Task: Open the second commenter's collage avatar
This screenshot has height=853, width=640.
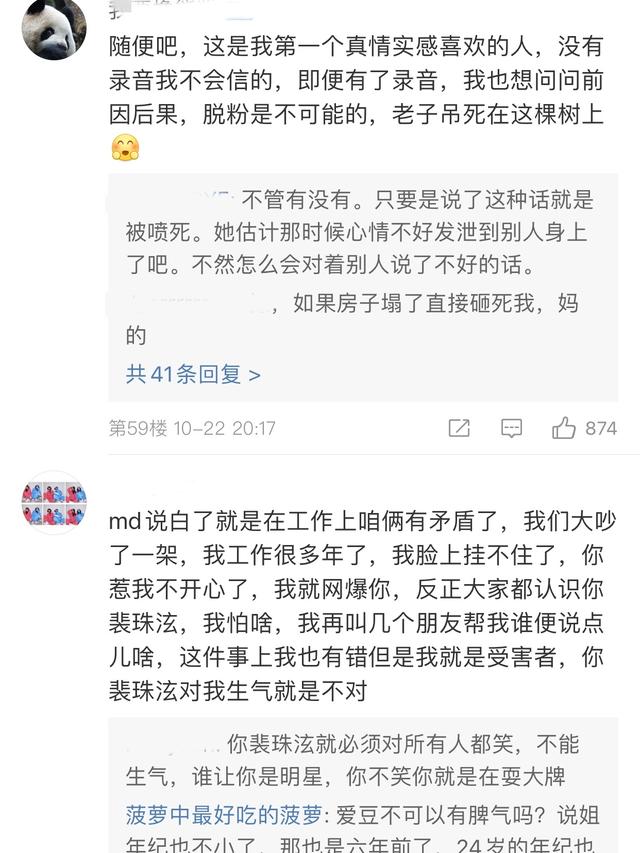Action: pyautogui.click(x=54, y=503)
